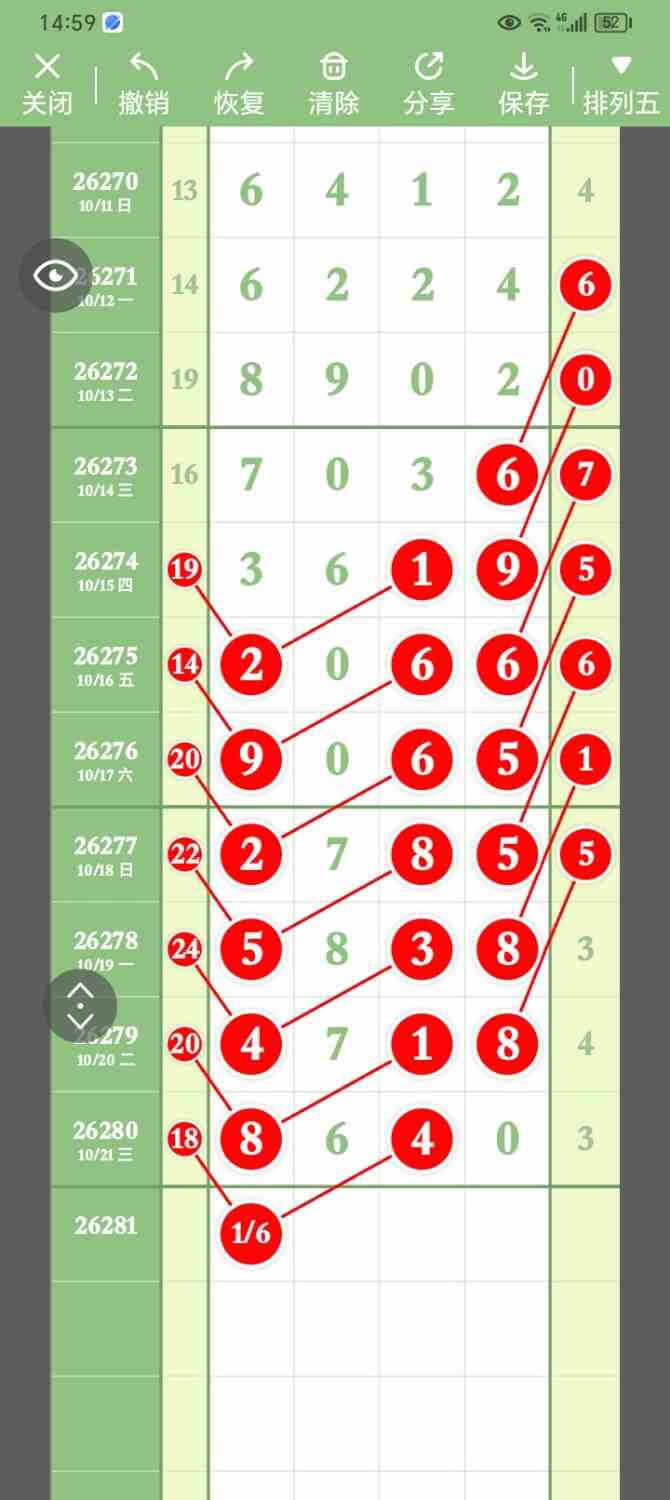The width and height of the screenshot is (670, 1500).
Task: Close the chart editor
Action: point(47,84)
